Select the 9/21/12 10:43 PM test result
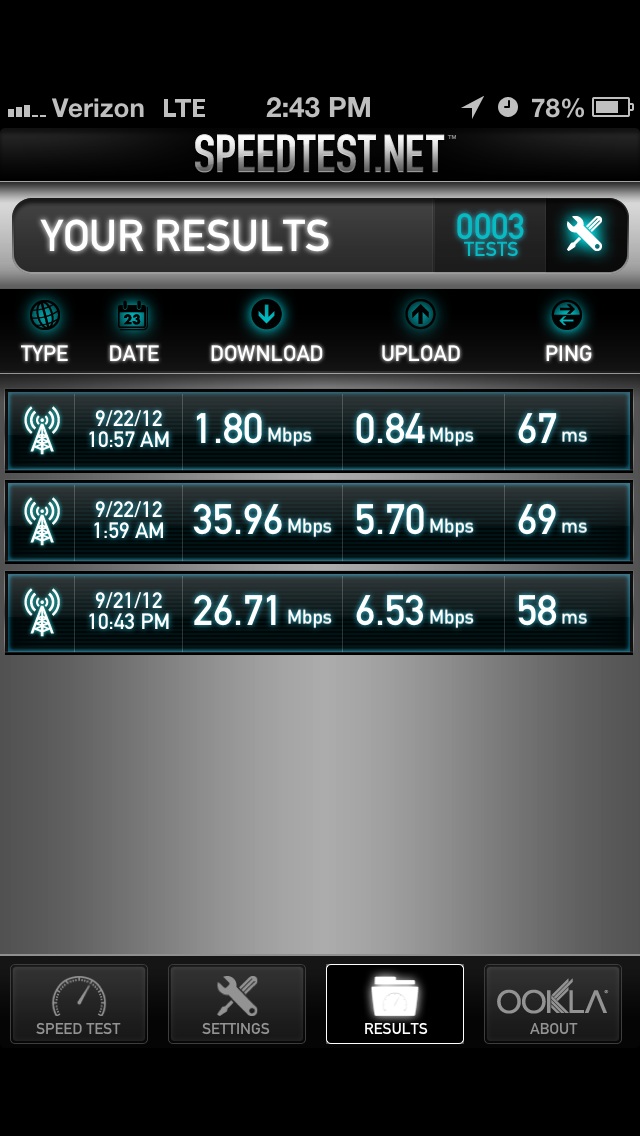 pos(319,613)
